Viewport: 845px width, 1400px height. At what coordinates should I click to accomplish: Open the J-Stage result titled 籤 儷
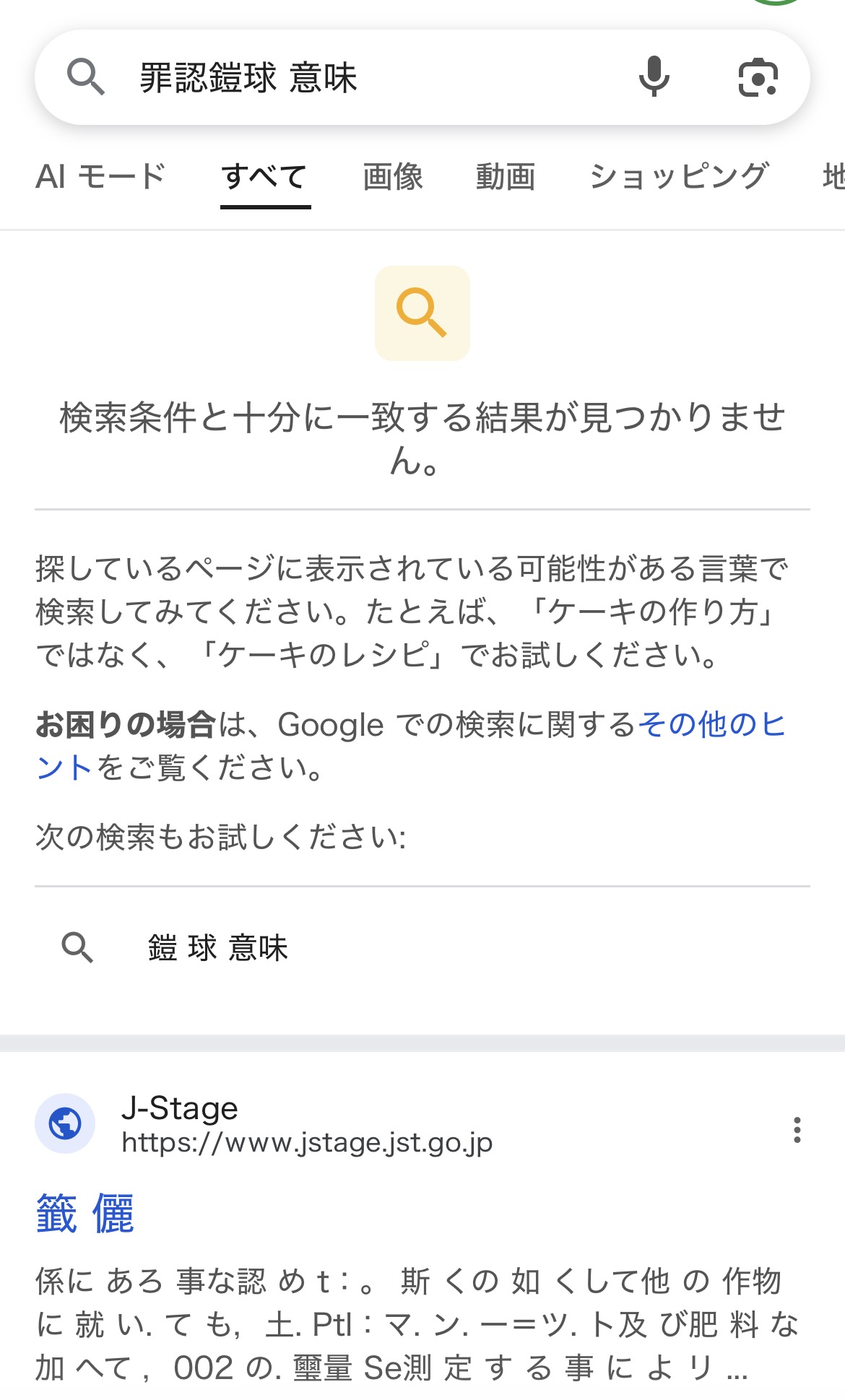(x=85, y=1214)
